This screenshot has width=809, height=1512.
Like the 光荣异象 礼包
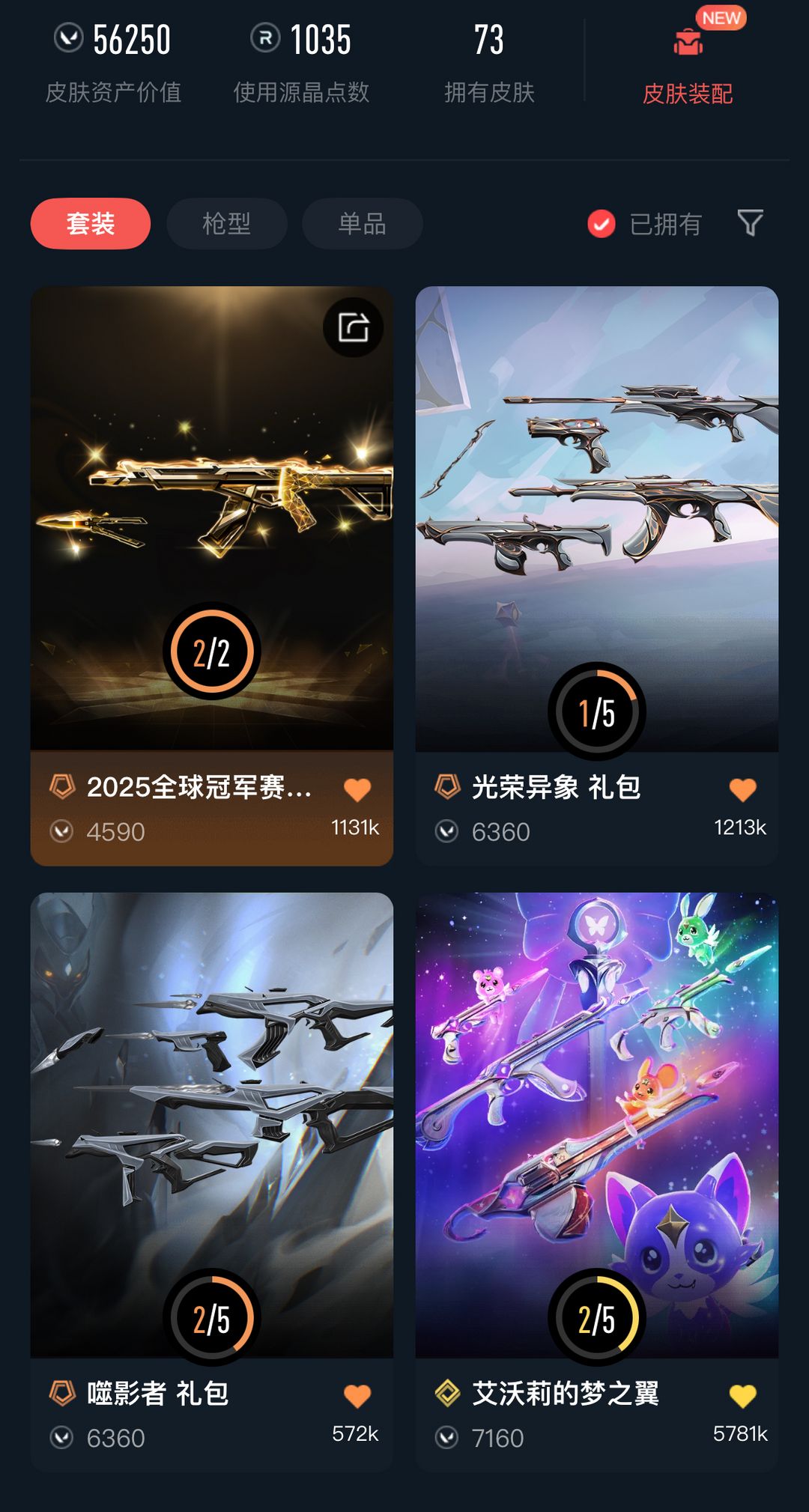(x=742, y=789)
